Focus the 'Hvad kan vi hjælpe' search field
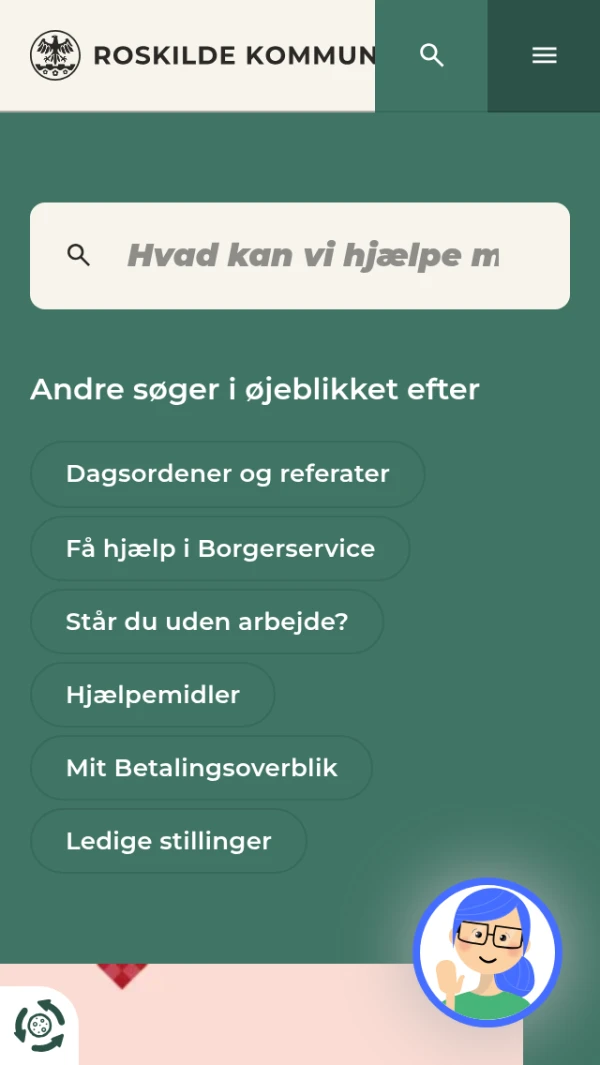 point(312,256)
